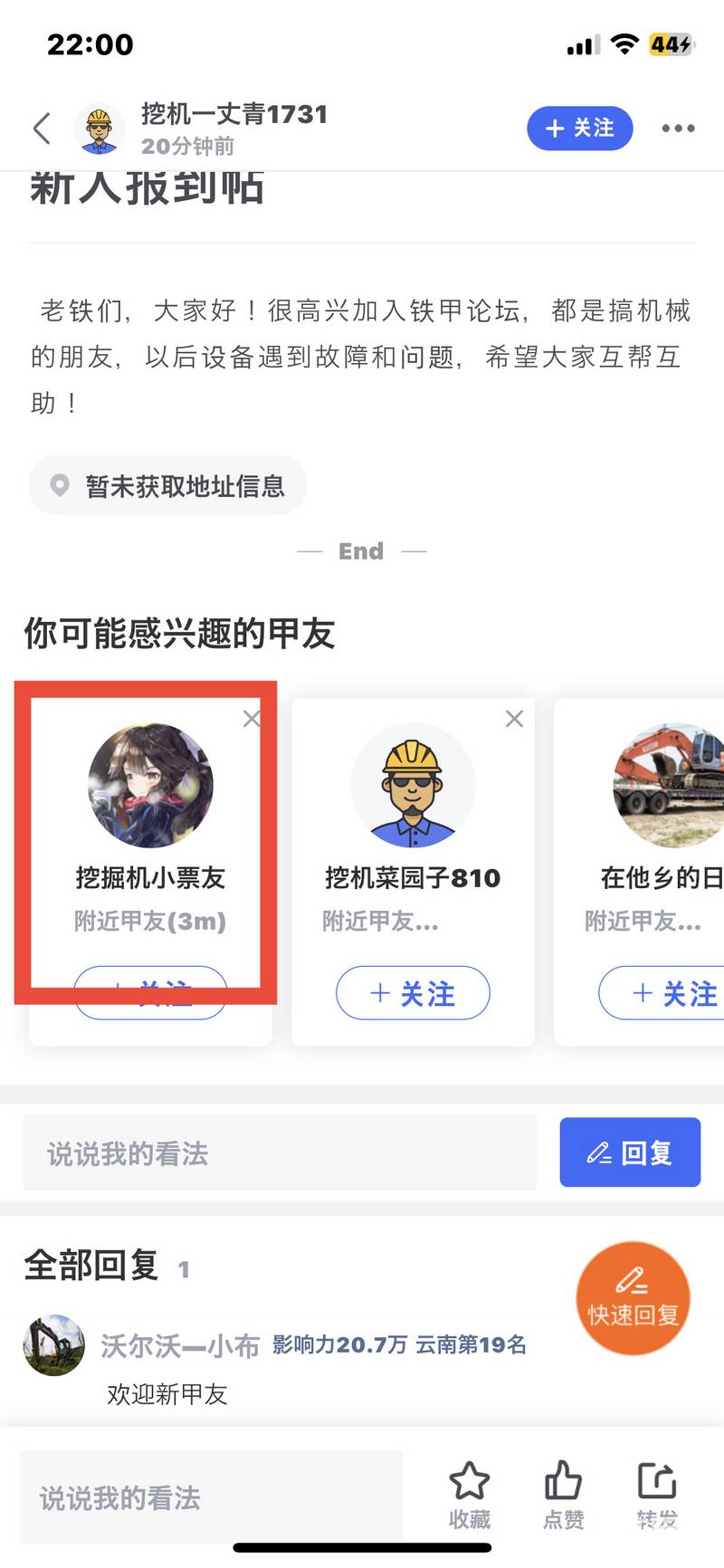Follow 挖机菜园子810
Screen dimensions: 724x1568
tap(413, 993)
